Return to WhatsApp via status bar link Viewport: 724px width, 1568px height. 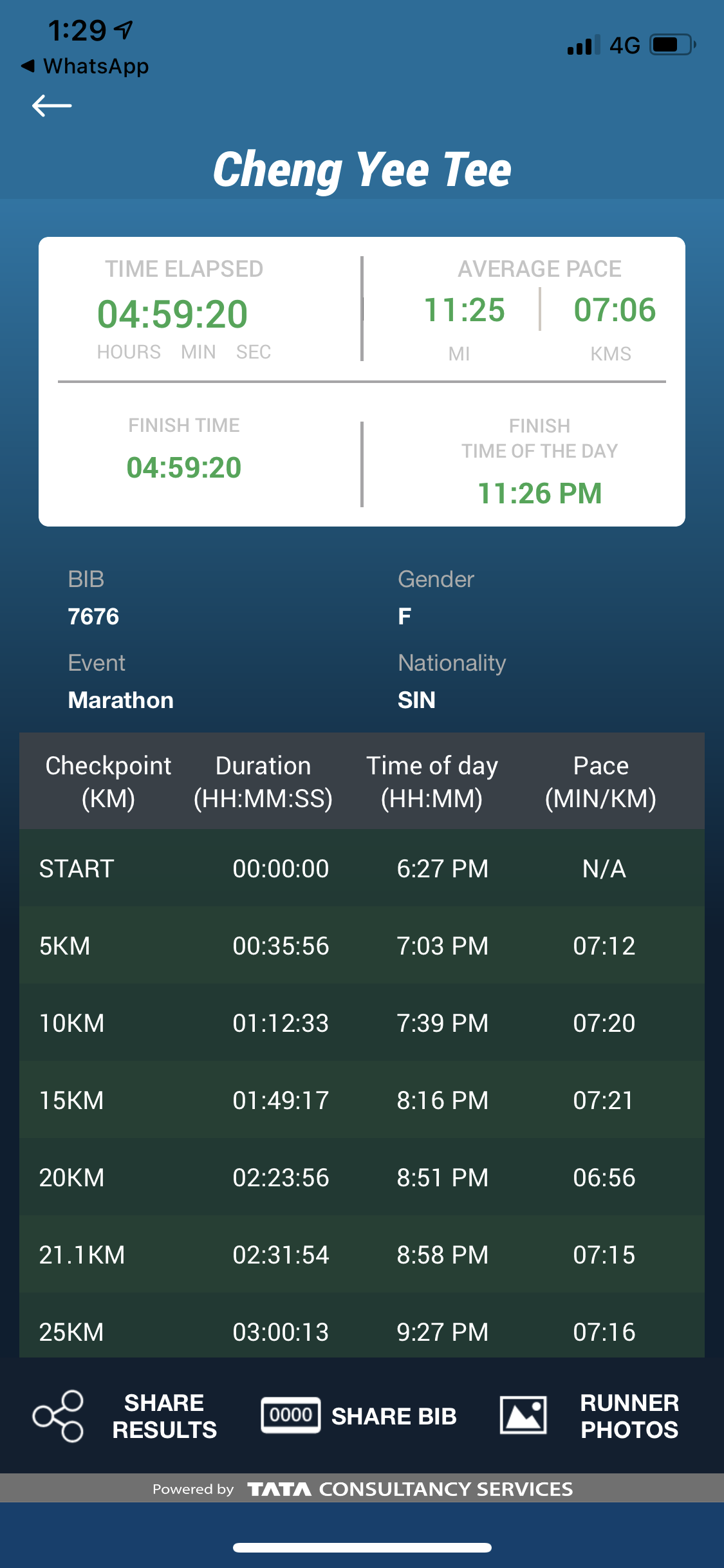[x=85, y=66]
